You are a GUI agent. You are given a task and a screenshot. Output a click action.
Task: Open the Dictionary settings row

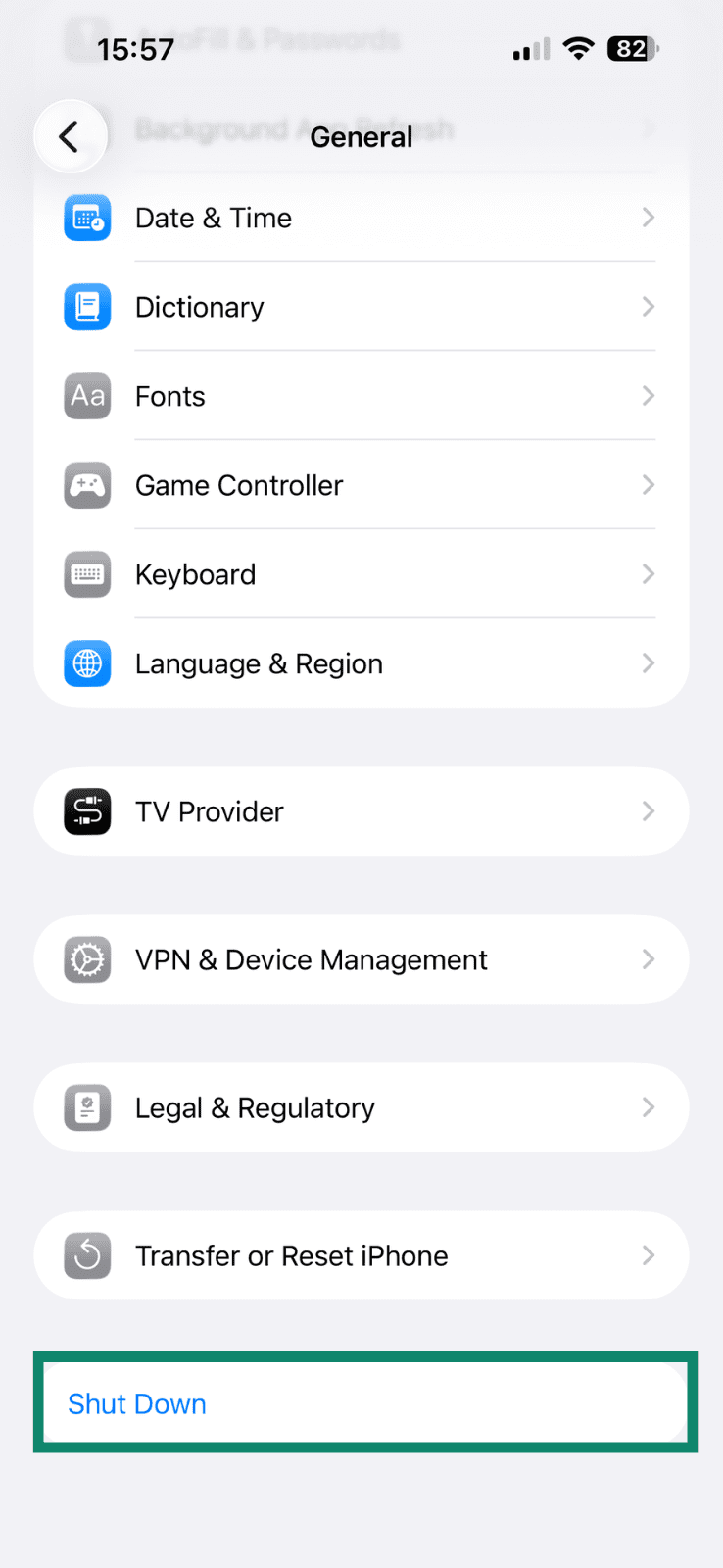coord(361,307)
